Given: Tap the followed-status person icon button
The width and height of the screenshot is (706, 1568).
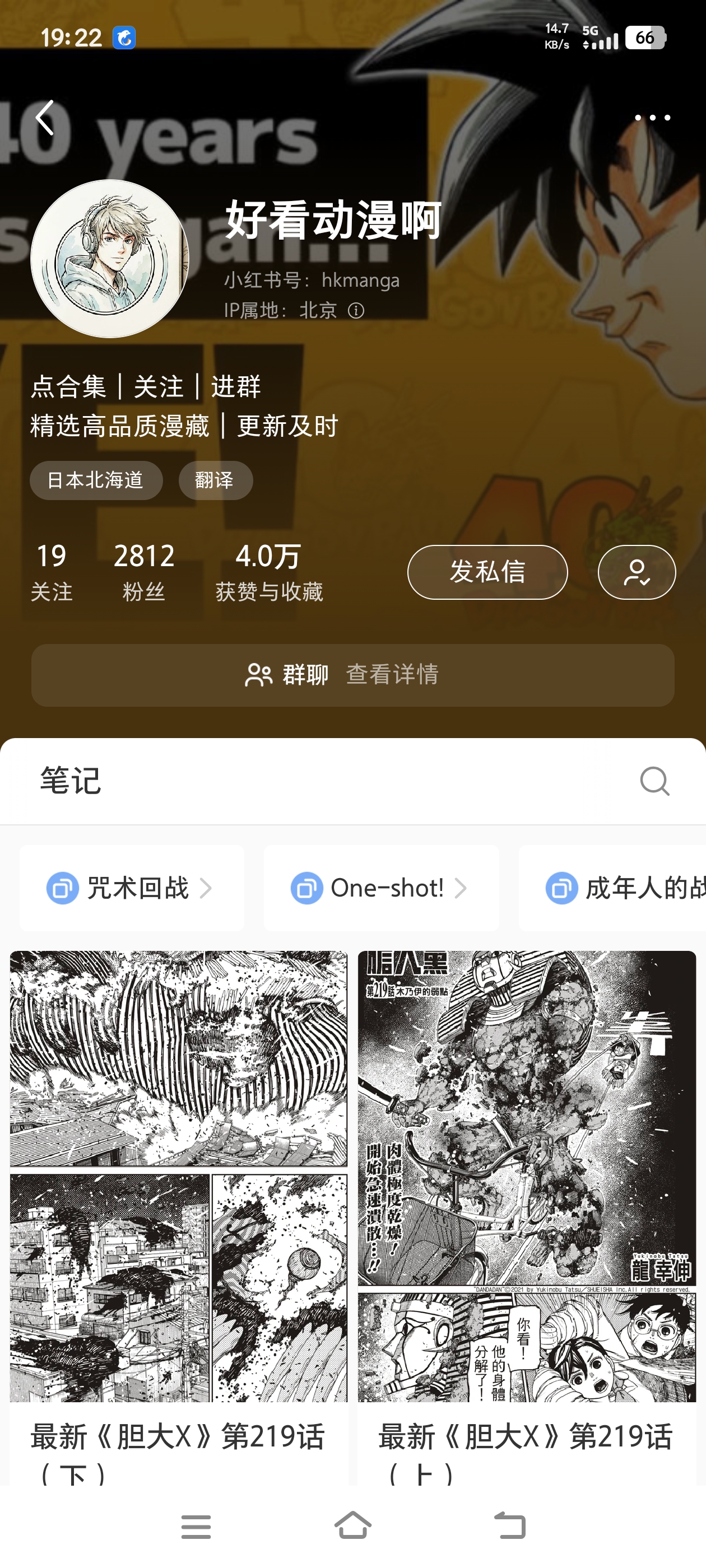Looking at the screenshot, I should tap(636, 572).
